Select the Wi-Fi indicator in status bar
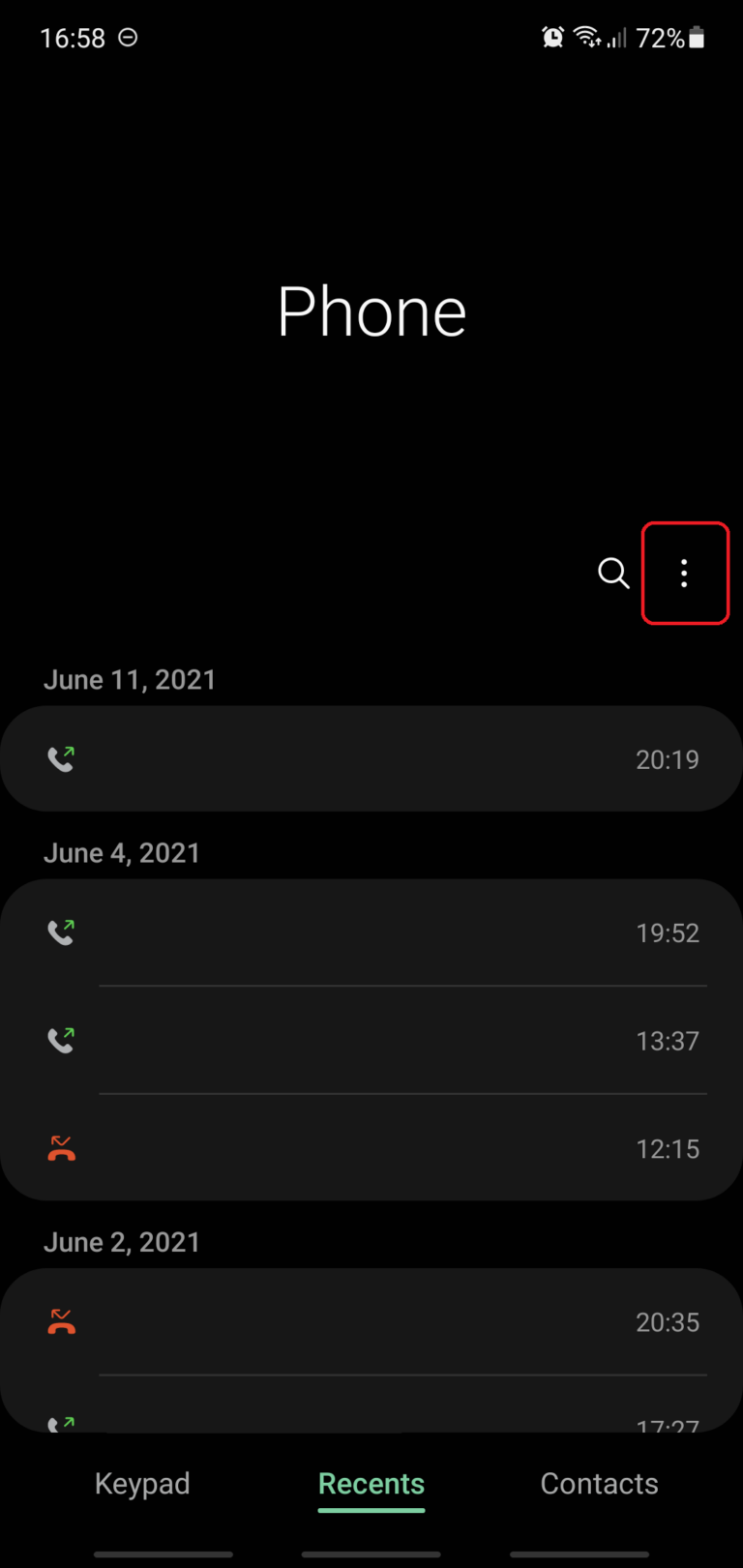743x1568 pixels. click(588, 37)
